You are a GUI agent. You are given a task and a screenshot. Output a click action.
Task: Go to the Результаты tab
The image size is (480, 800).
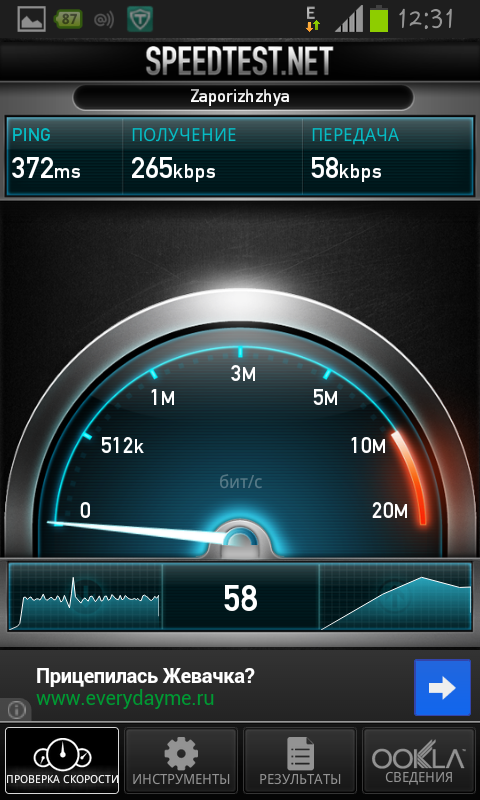(x=300, y=760)
